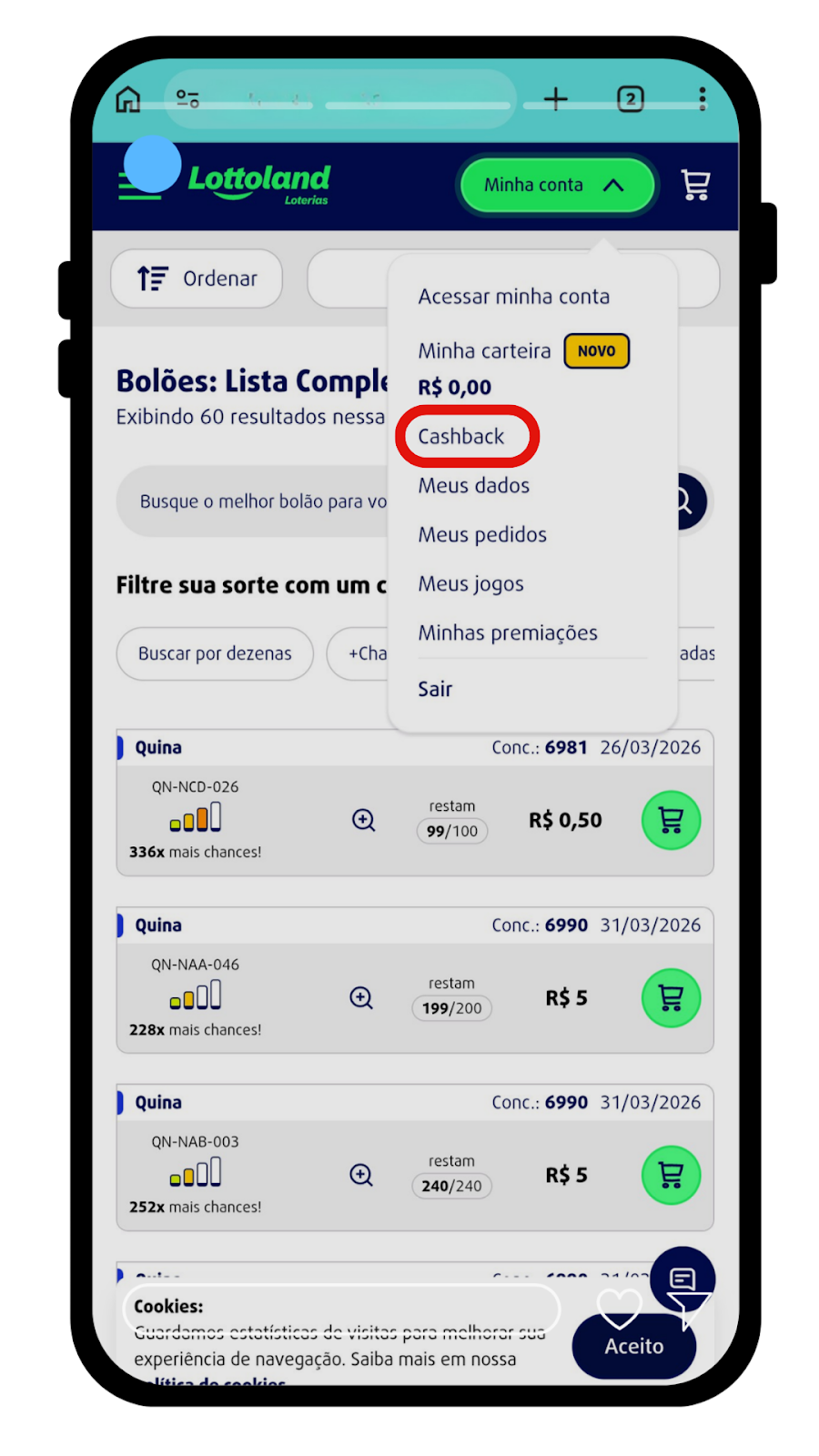Select the Buscar por dezenas chip
This screenshot has height=1456, width=819.
[215, 653]
